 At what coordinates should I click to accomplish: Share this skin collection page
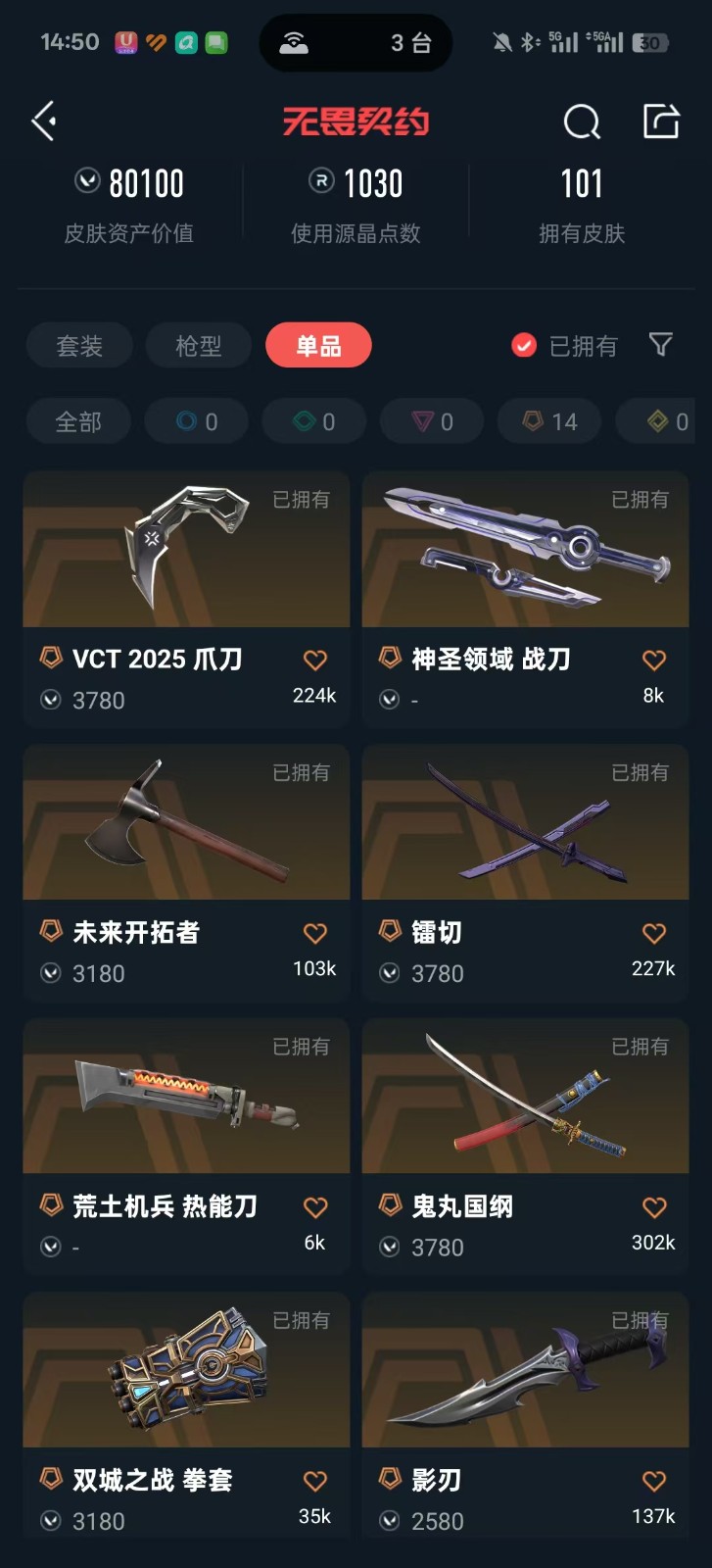(x=661, y=122)
